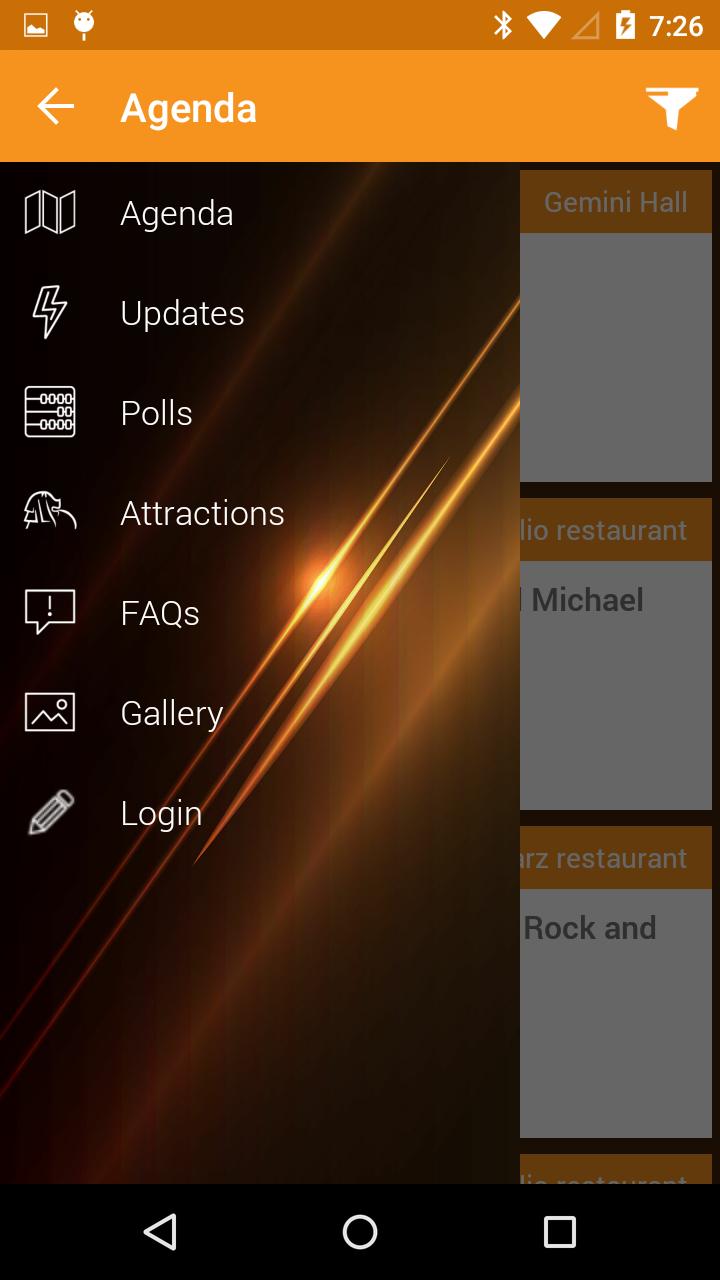
Task: Tap the back arrow in the app bar
Action: (56, 106)
